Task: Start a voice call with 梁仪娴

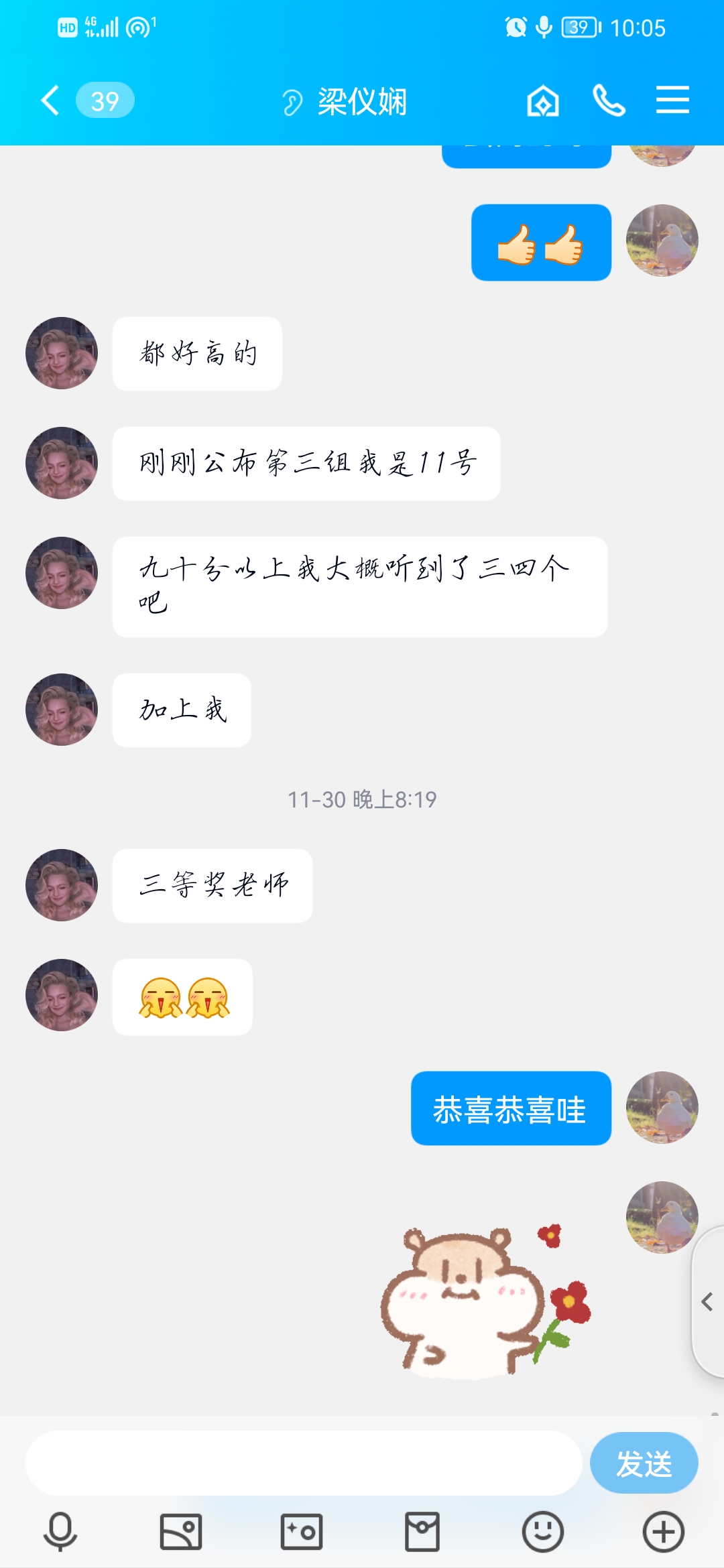Action: click(x=609, y=101)
